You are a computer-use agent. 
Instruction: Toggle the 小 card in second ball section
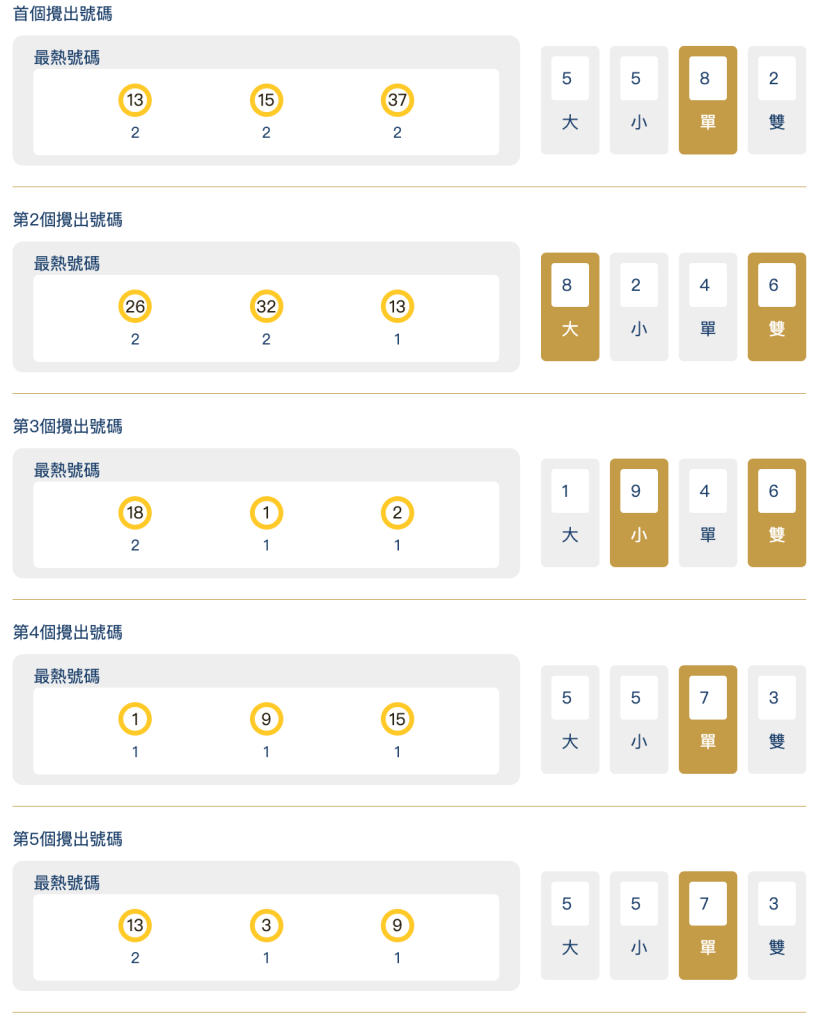[639, 307]
